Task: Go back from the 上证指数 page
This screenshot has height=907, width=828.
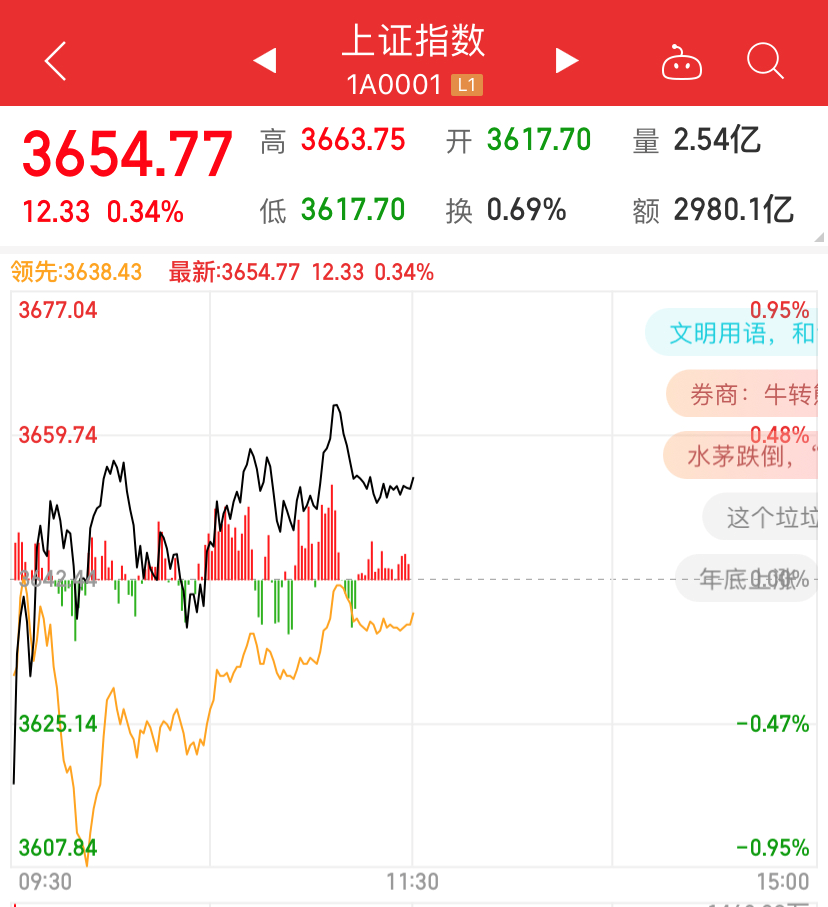Action: point(55,62)
